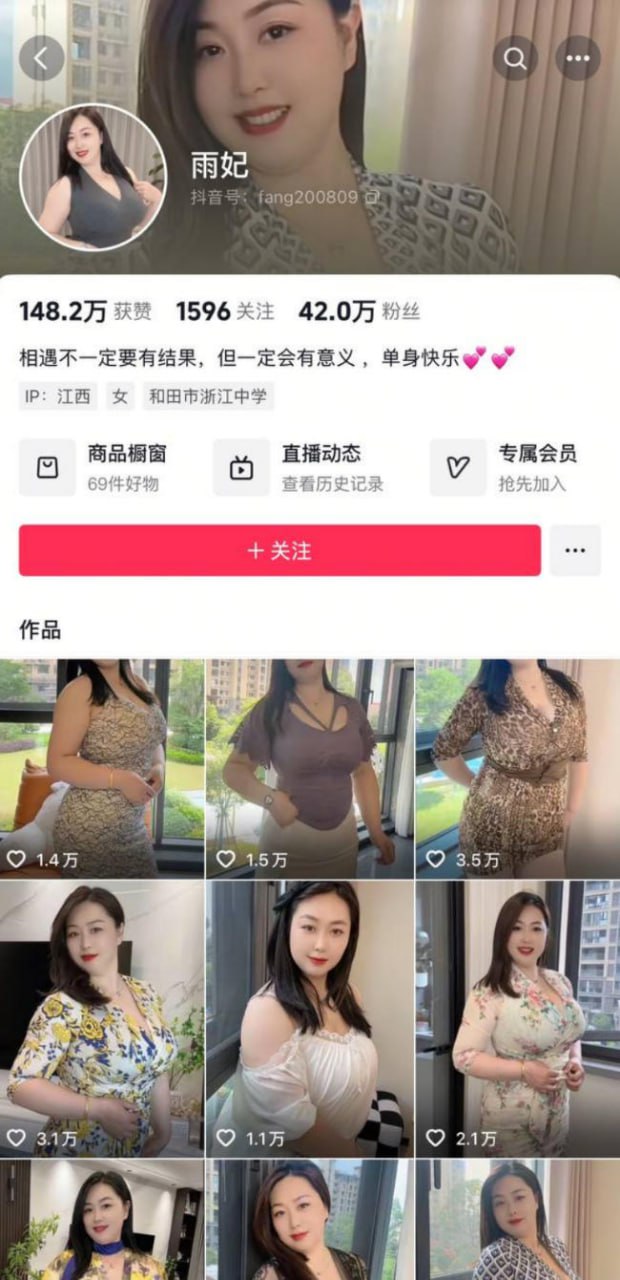
Task: Open the video with 1.5万 likes
Action: tap(309, 767)
